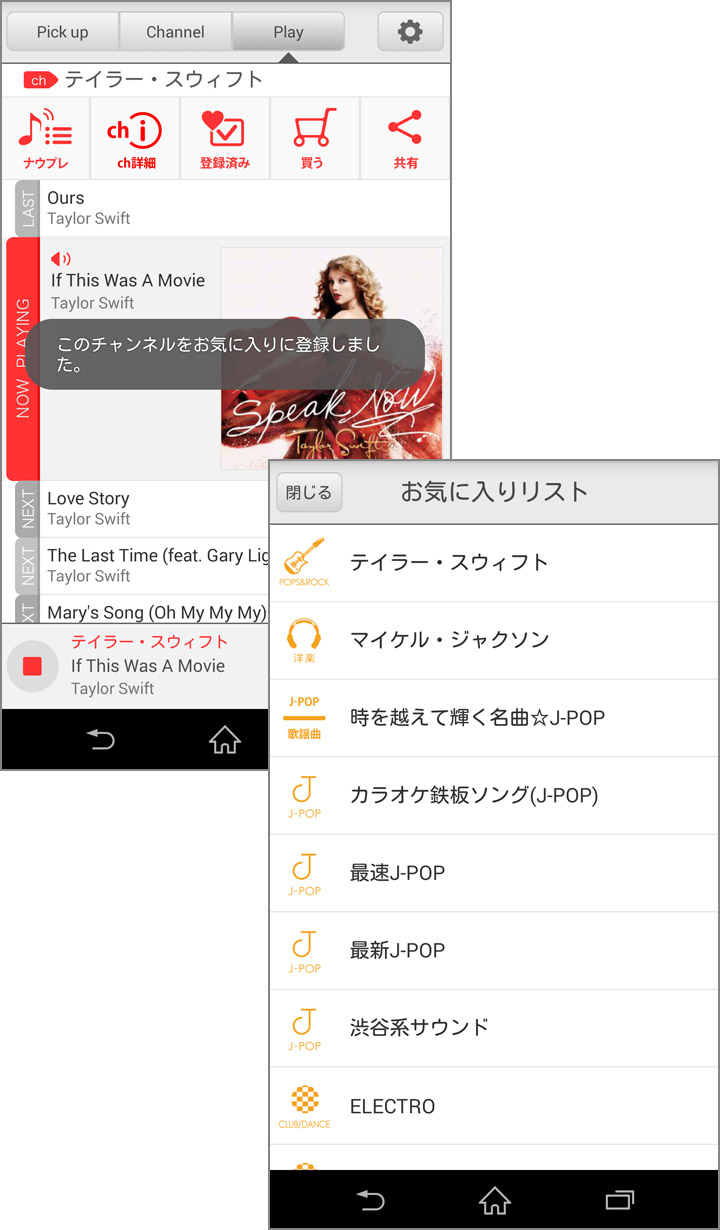Switch to the Channel tab
This screenshot has width=720, height=1230.
[x=175, y=32]
